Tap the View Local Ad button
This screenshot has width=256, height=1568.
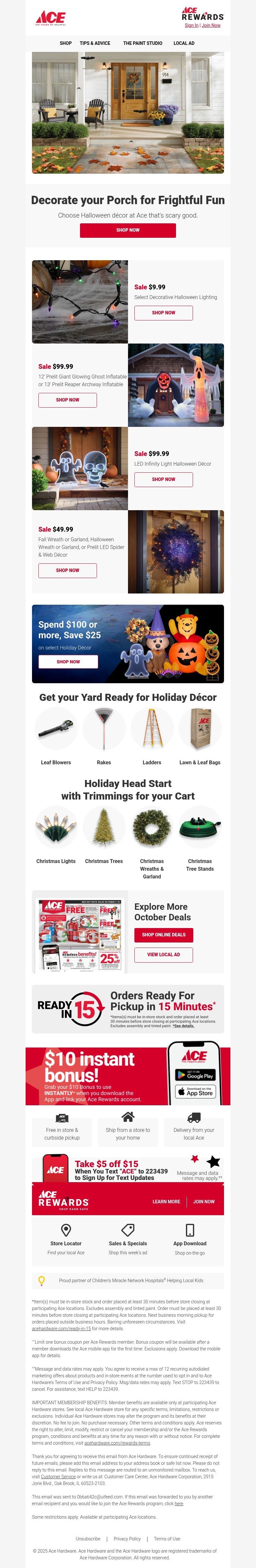click(164, 955)
